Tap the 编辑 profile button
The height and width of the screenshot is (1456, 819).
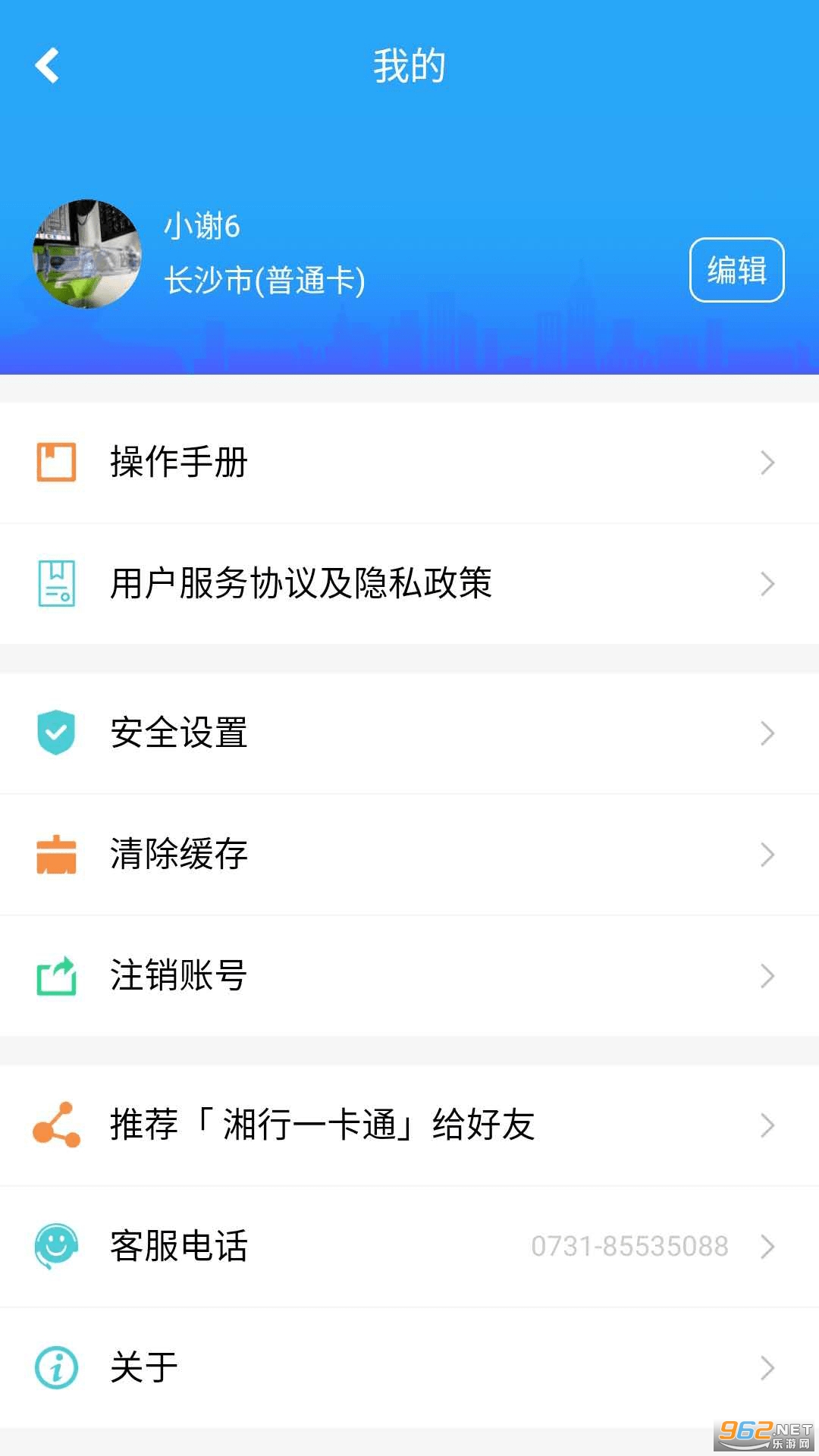(736, 270)
